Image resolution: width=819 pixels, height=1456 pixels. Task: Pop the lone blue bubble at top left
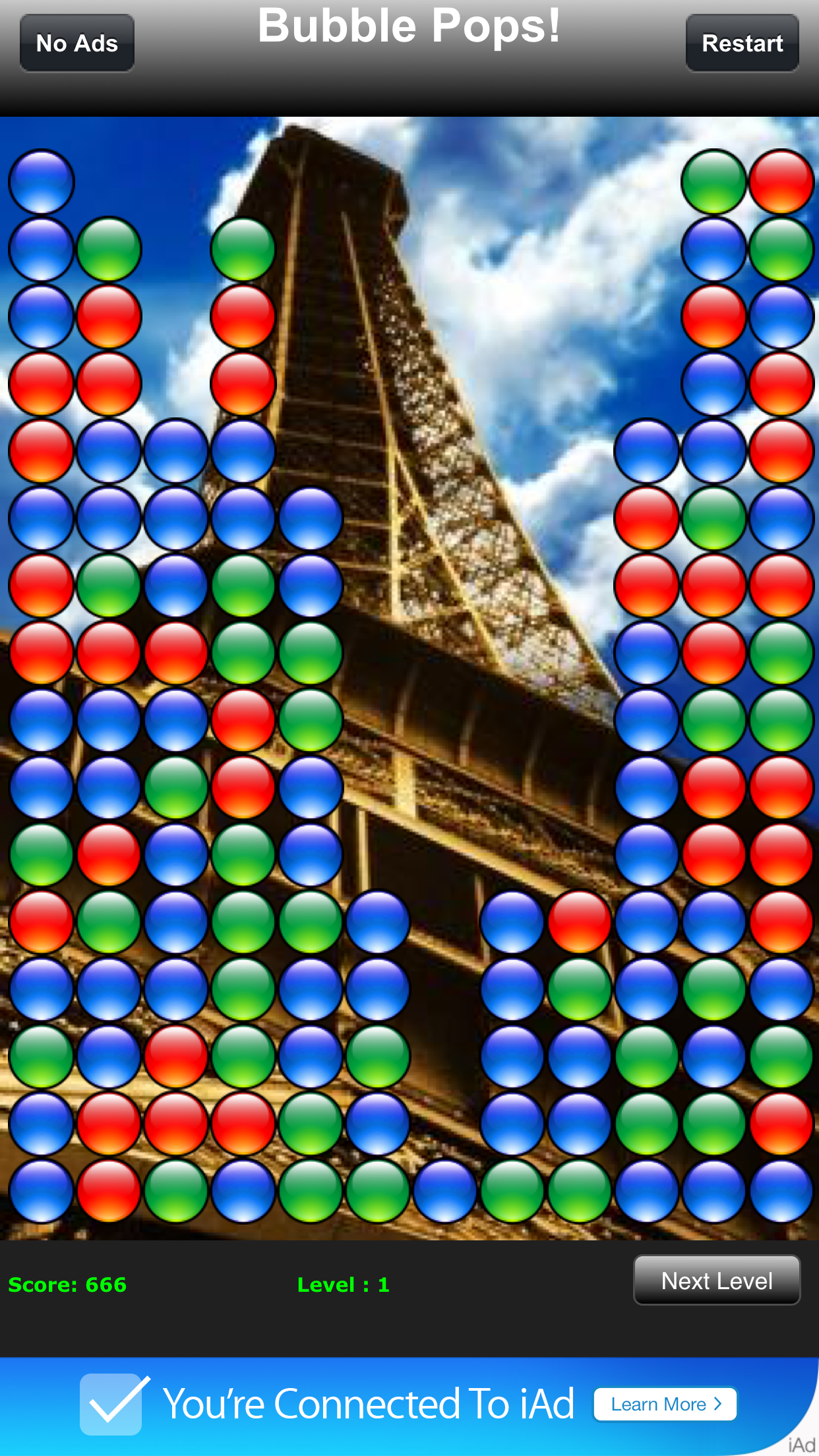tap(42, 182)
